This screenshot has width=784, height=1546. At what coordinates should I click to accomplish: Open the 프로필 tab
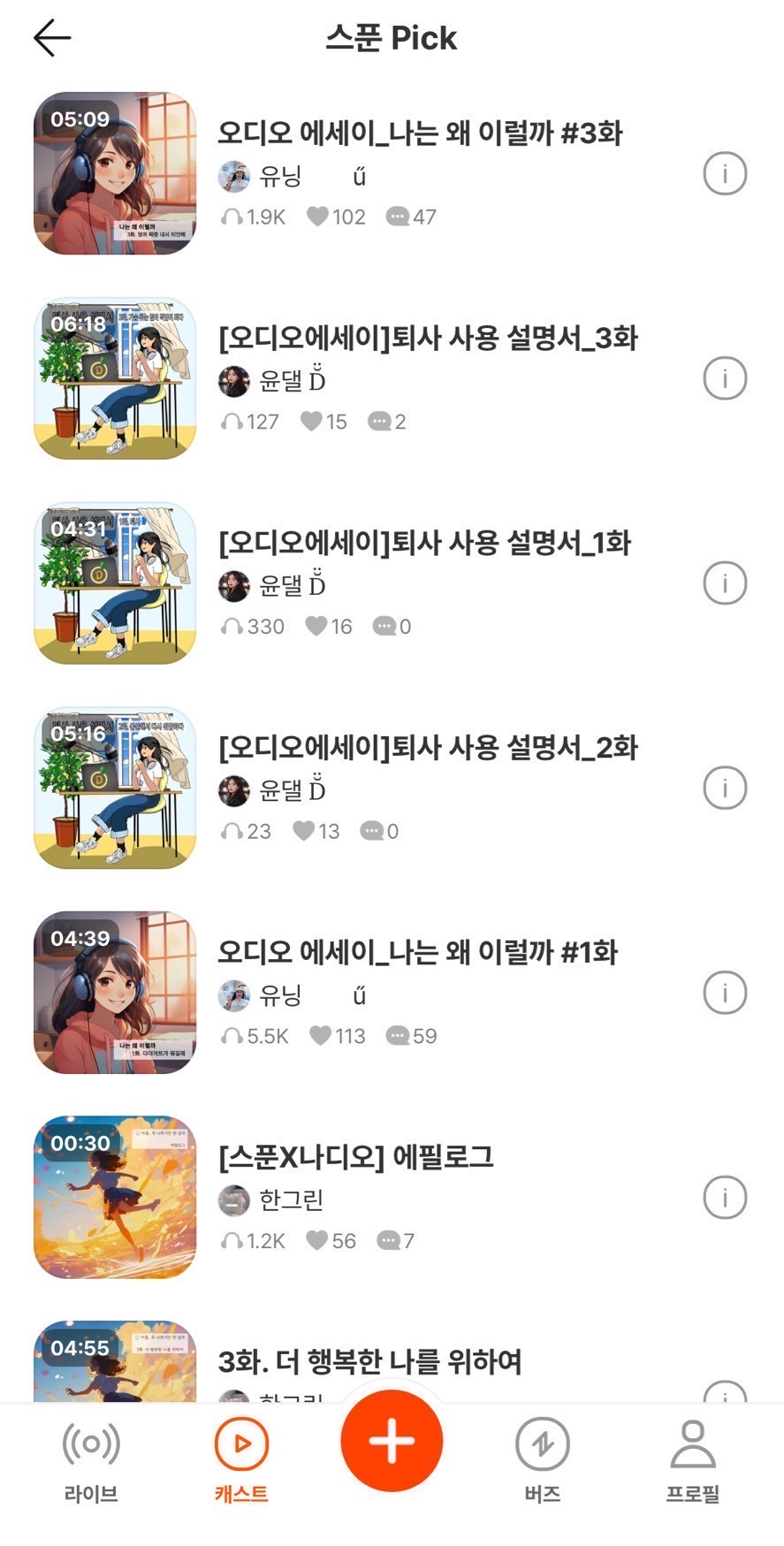[693, 1460]
